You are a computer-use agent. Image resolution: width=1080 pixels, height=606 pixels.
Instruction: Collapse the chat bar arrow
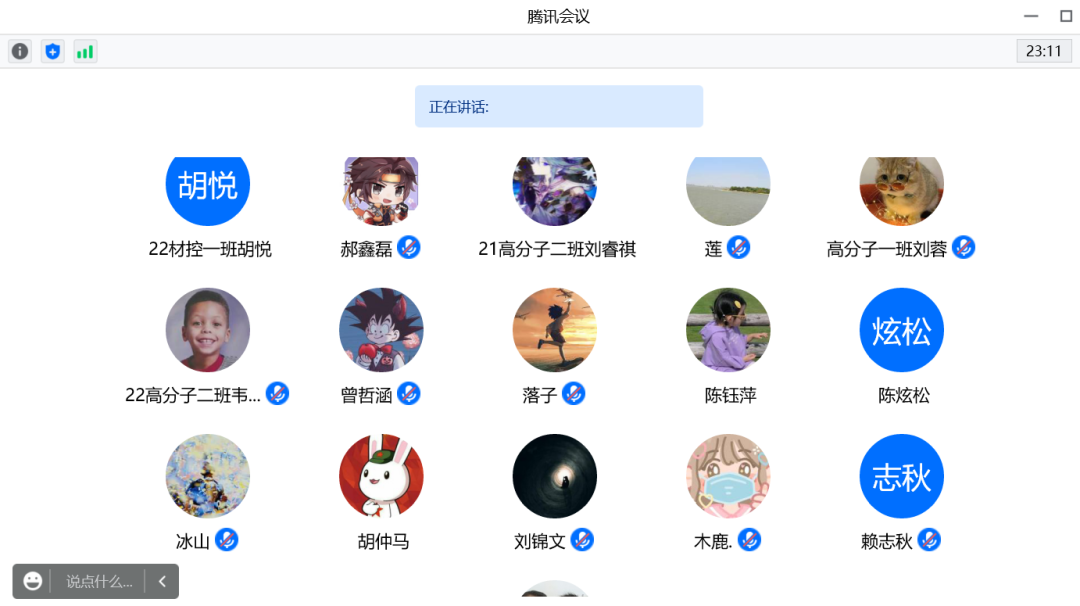tap(162, 581)
